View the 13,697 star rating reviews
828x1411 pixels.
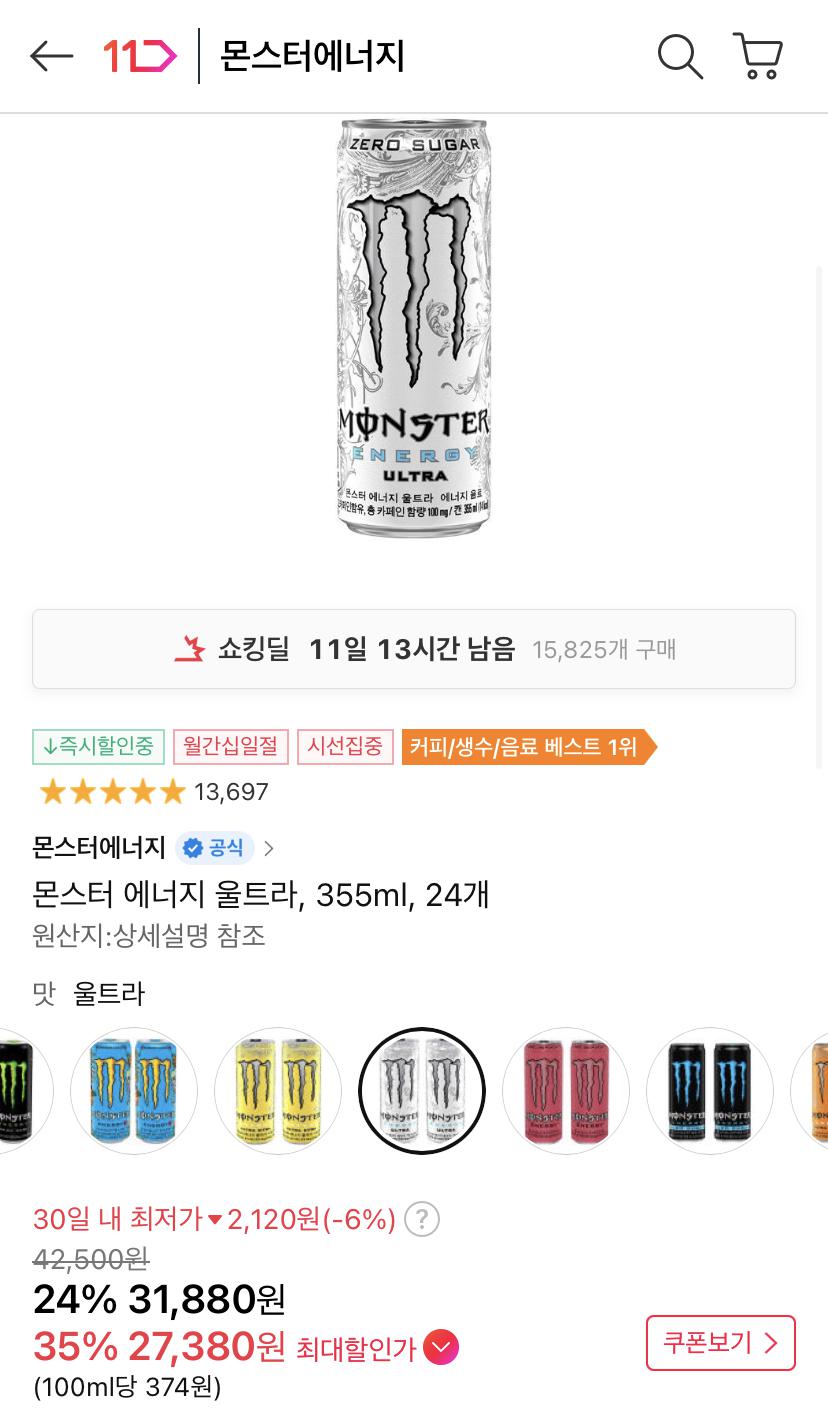point(153,792)
